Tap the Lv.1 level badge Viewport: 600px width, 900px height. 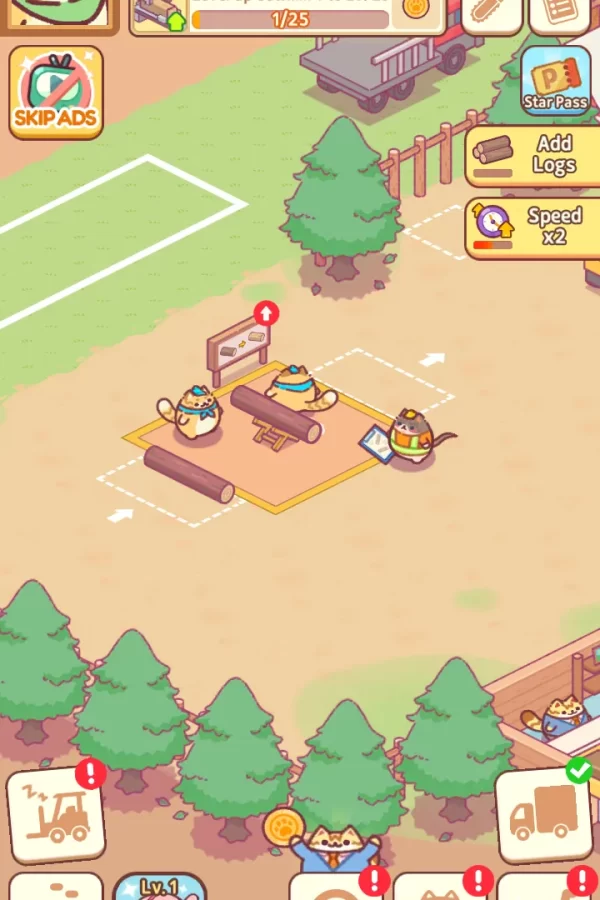coord(159,887)
